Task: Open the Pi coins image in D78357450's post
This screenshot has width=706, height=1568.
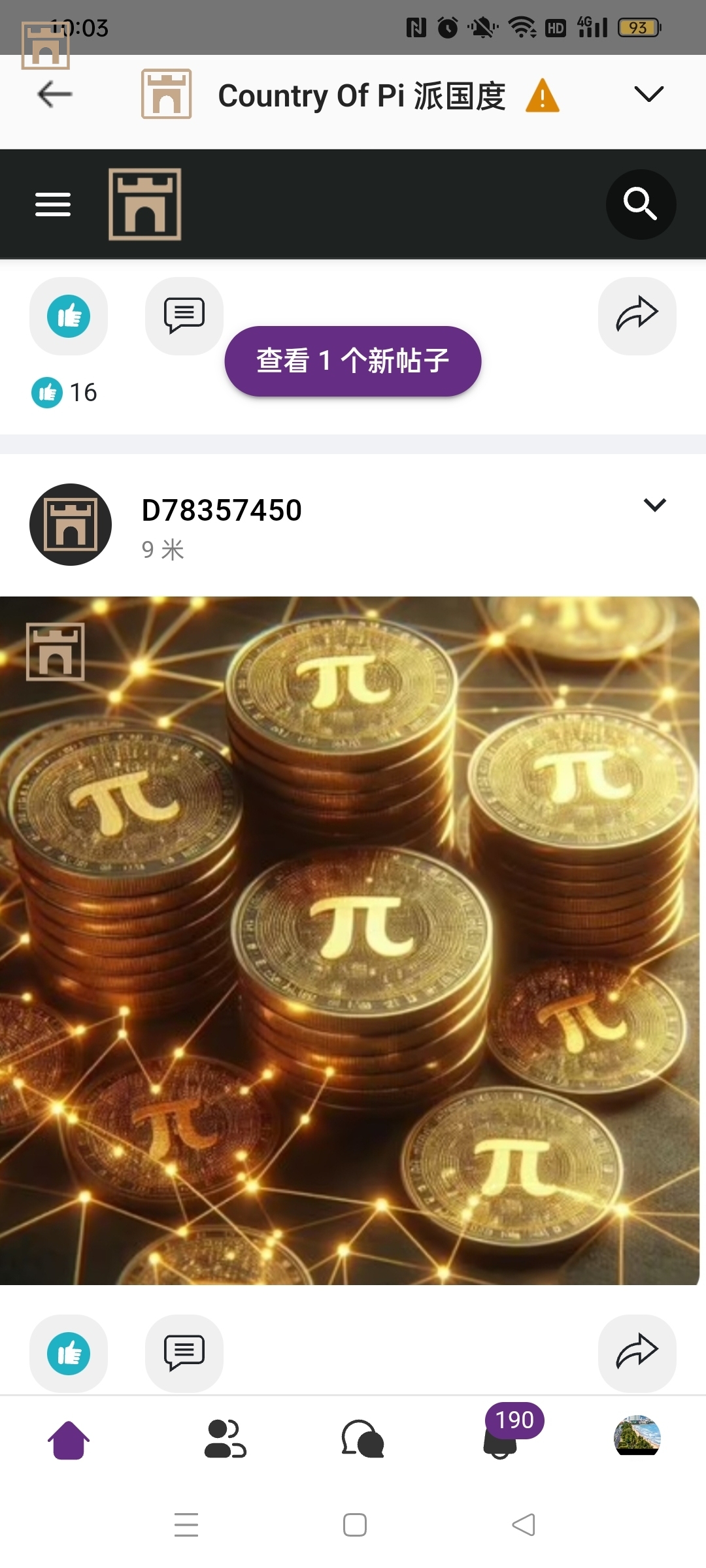Action: 350,941
